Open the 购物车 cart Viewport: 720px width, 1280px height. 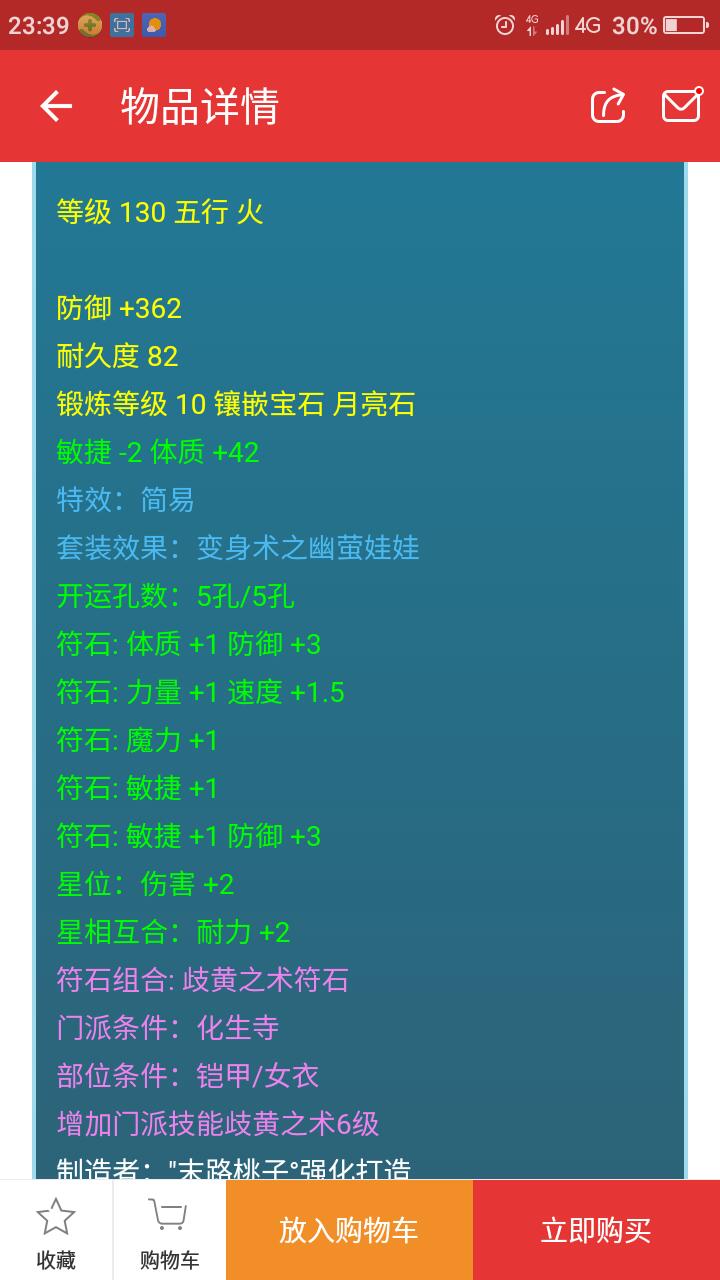coord(169,1232)
